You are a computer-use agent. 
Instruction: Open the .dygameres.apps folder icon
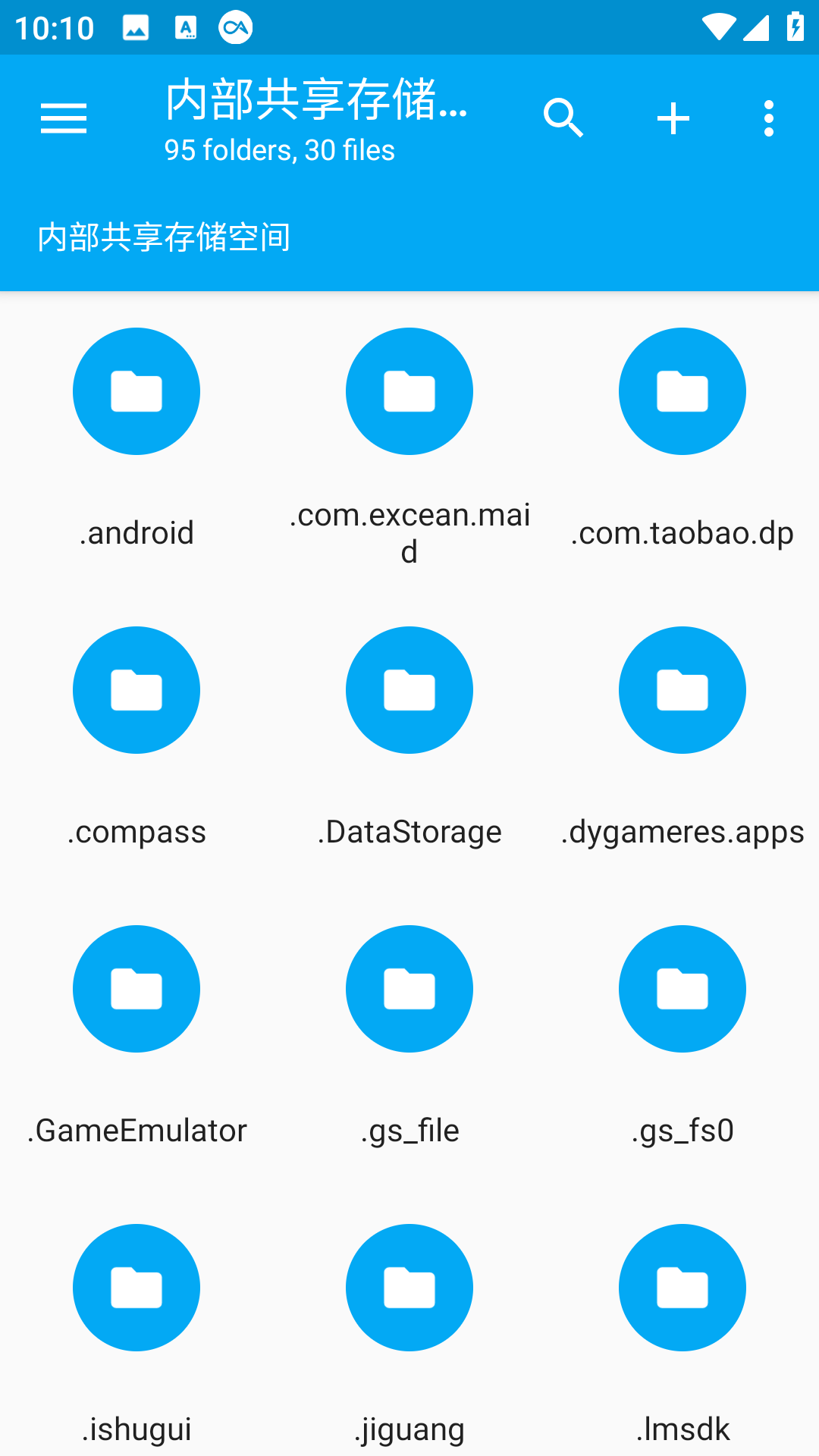click(x=682, y=690)
